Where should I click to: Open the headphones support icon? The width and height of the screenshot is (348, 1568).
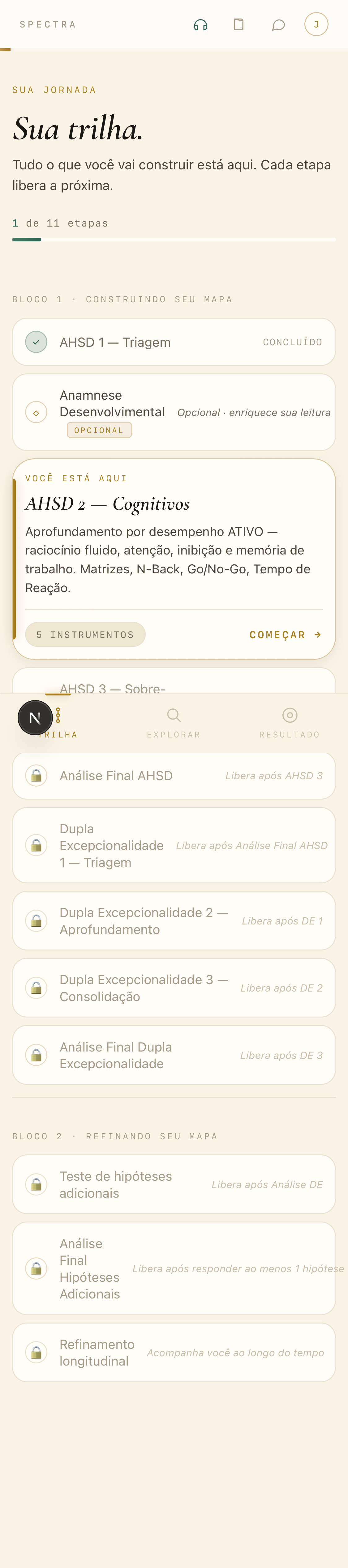tap(200, 25)
